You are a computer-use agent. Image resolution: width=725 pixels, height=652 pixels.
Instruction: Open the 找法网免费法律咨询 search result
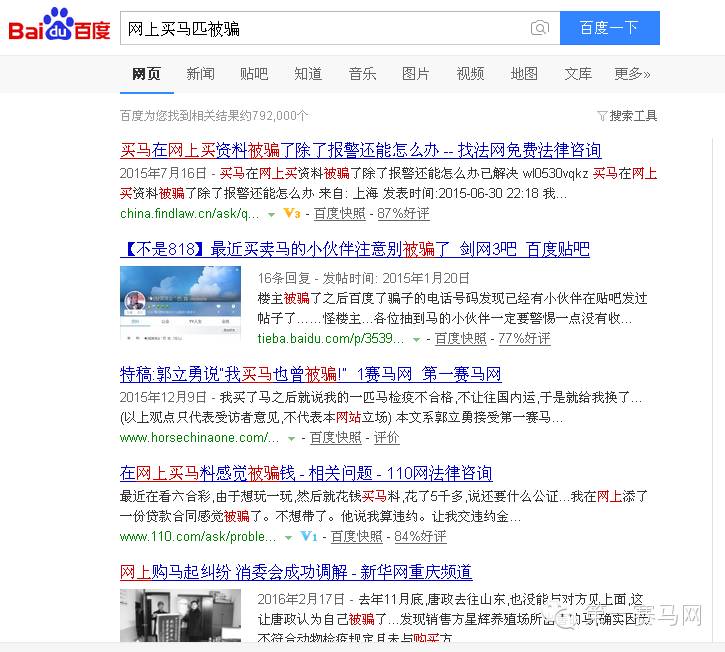click(360, 151)
